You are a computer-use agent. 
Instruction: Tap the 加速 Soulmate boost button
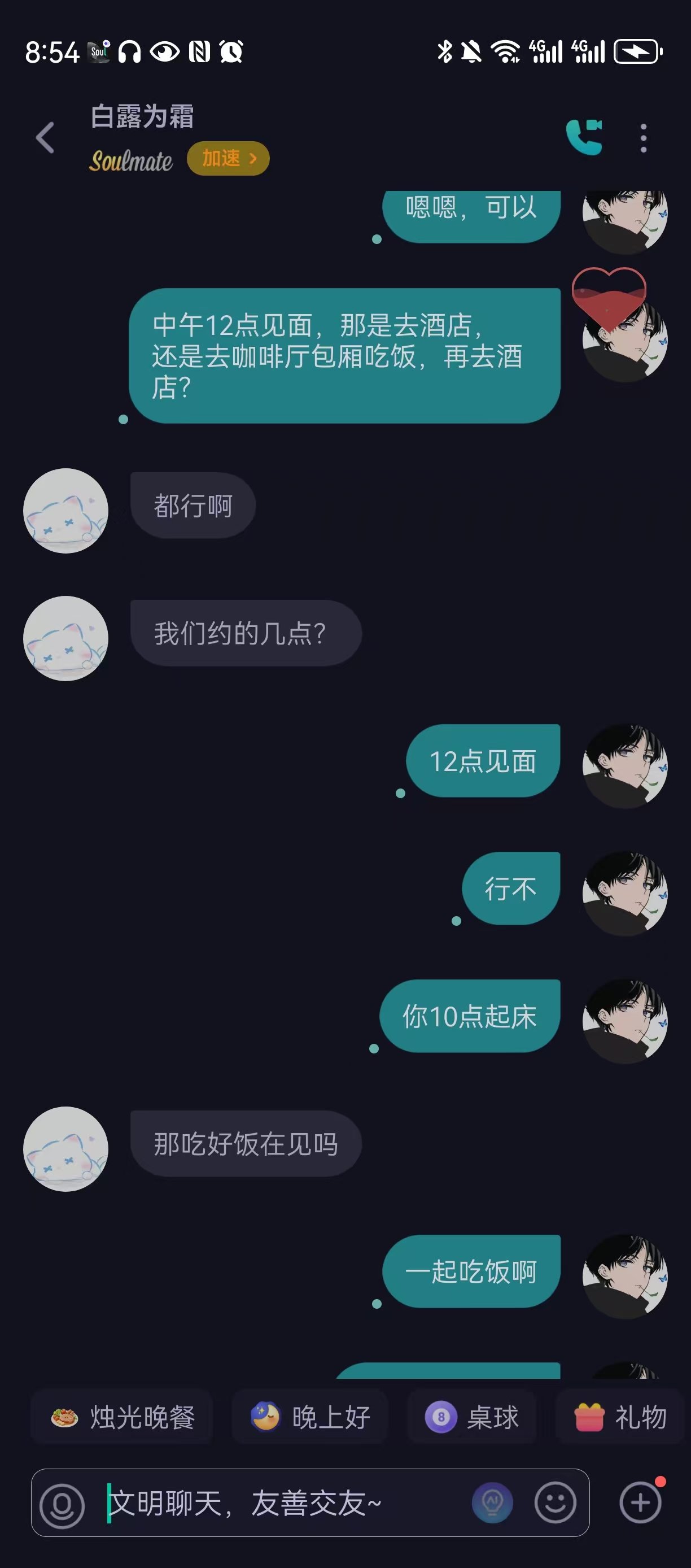228,159
